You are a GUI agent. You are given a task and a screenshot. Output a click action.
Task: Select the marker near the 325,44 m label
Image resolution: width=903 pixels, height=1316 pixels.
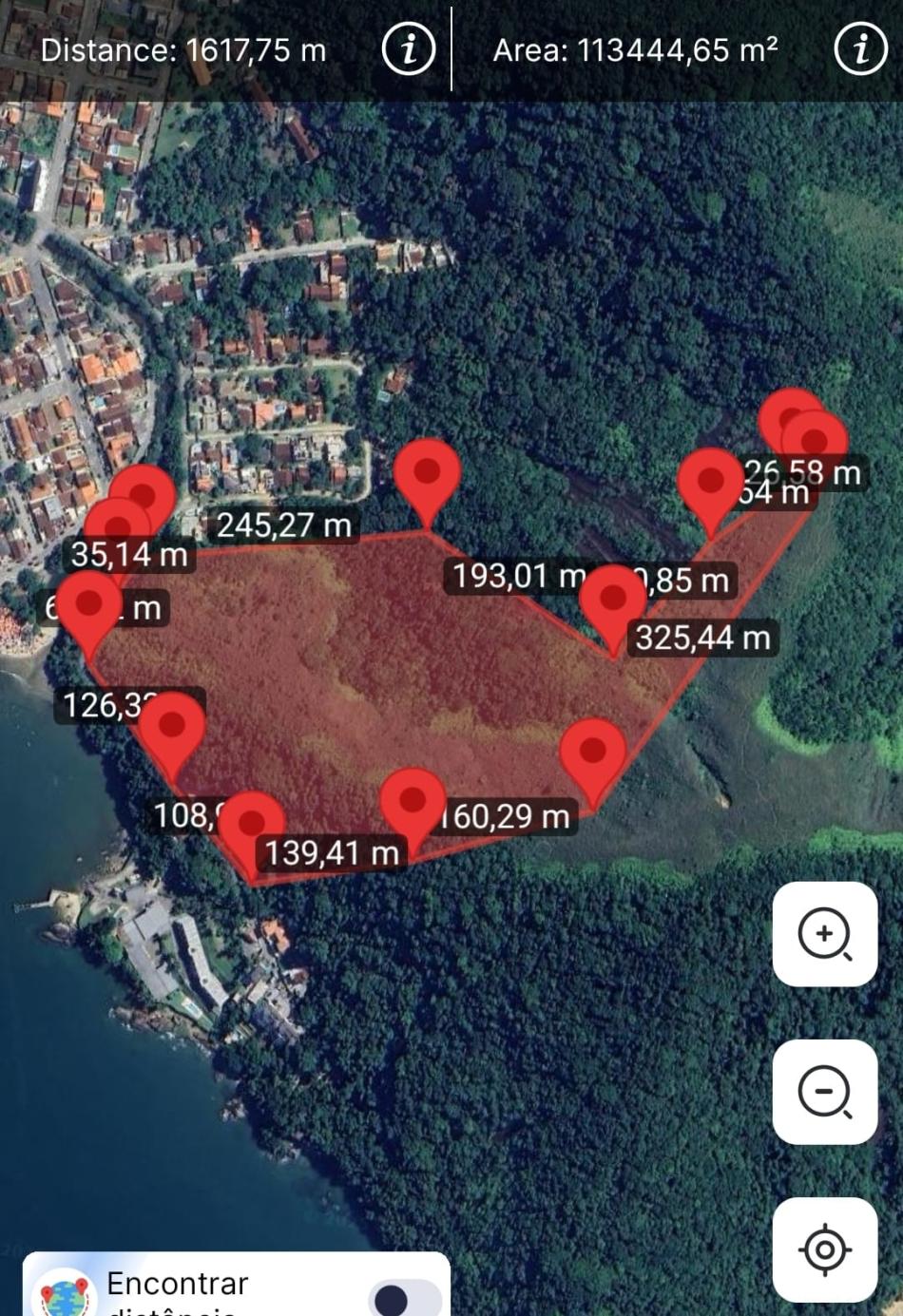612,599
